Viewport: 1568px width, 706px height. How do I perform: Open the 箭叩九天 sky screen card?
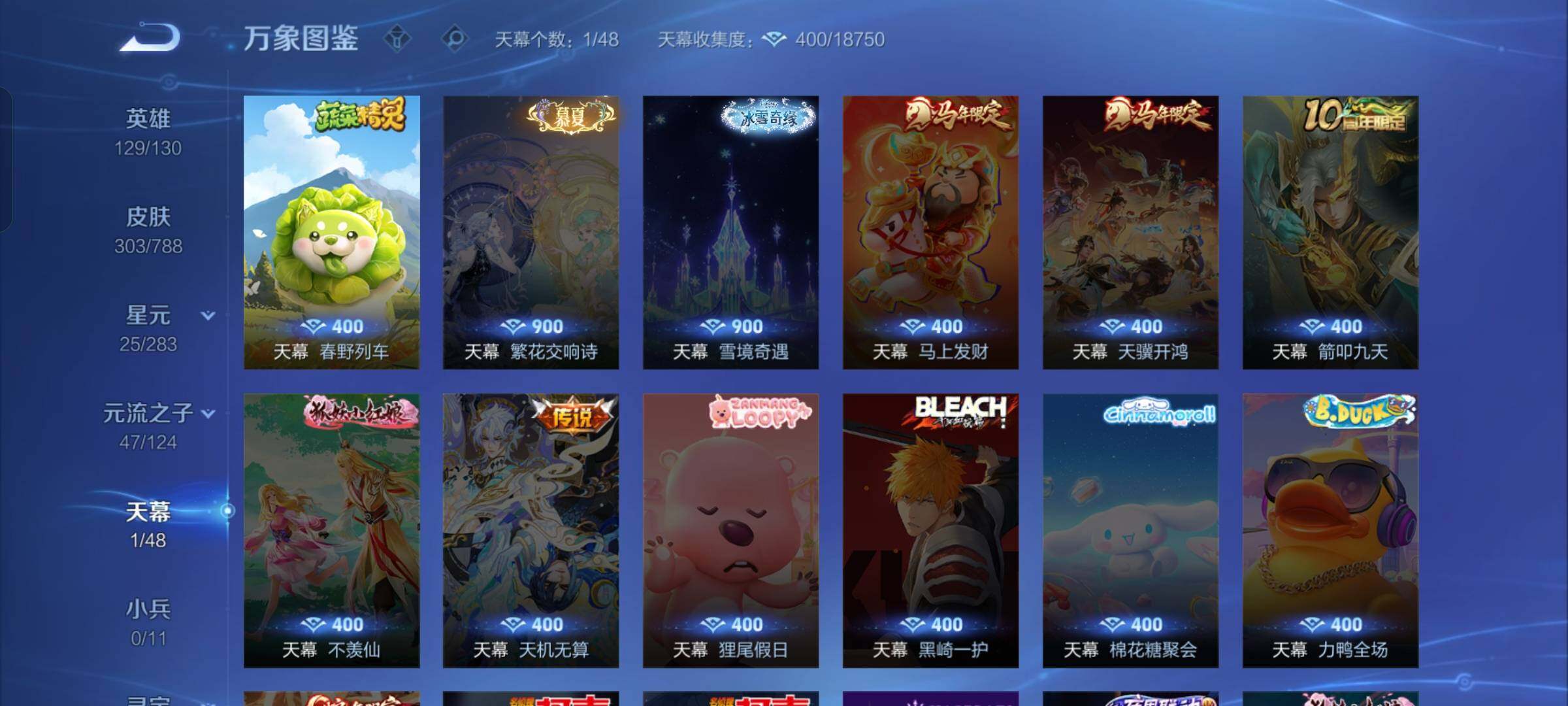(x=1330, y=232)
